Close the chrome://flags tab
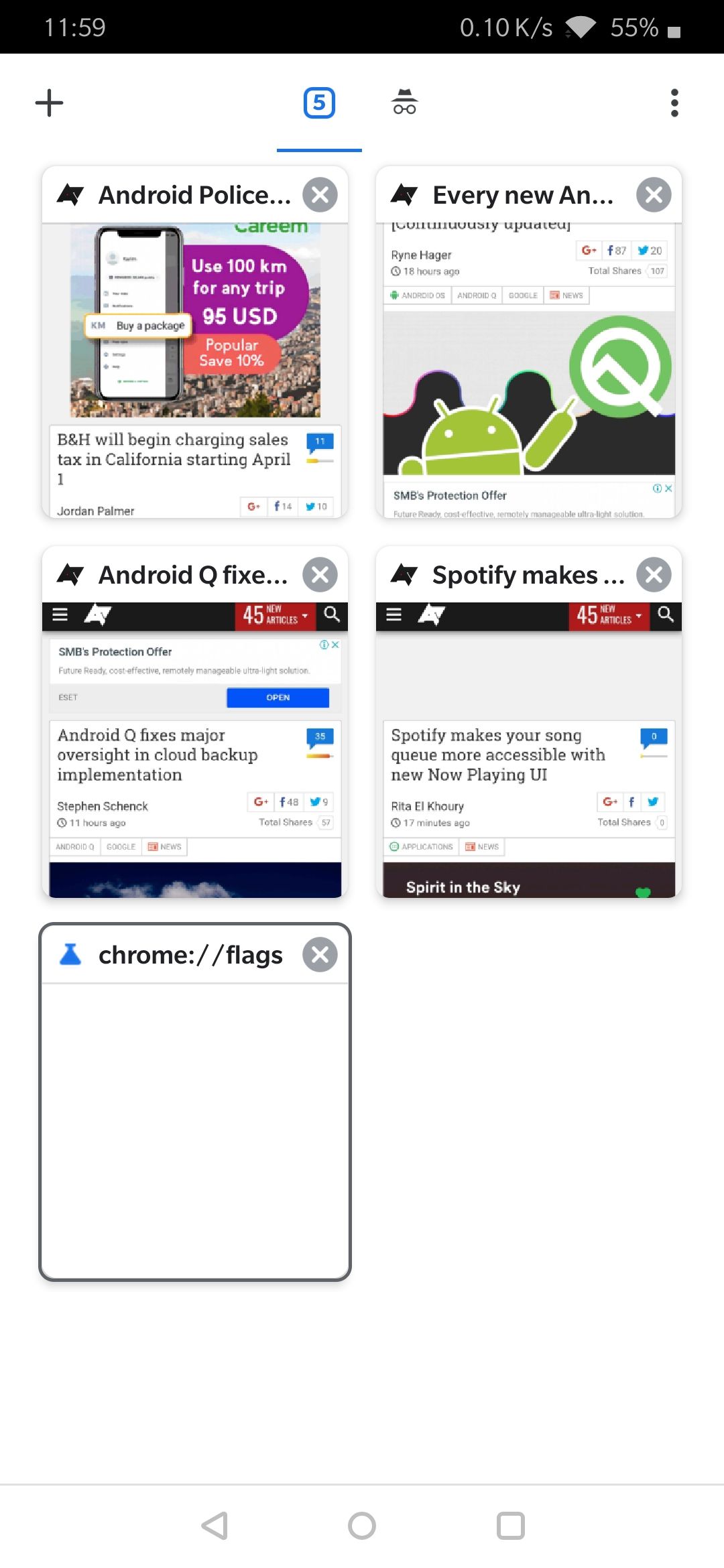Screen dimensions: 724x1568 pos(320,955)
